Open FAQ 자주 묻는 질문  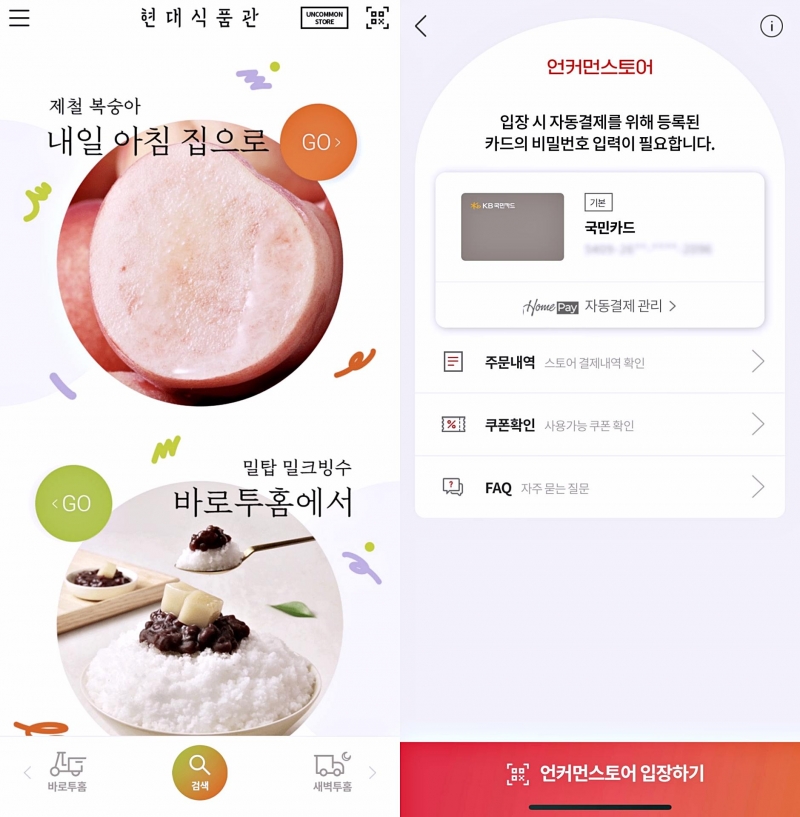tap(600, 488)
